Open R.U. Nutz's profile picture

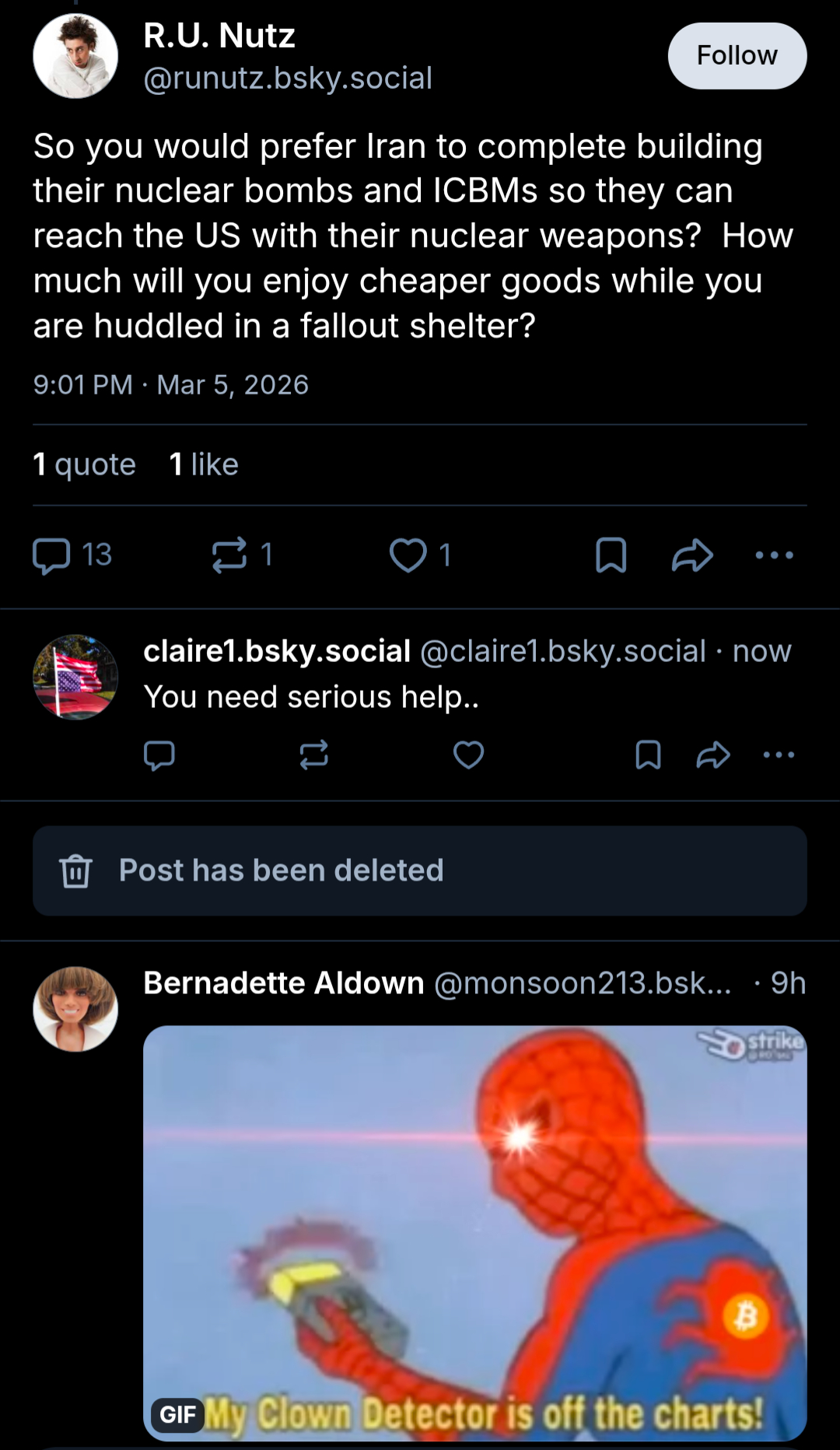[75, 56]
